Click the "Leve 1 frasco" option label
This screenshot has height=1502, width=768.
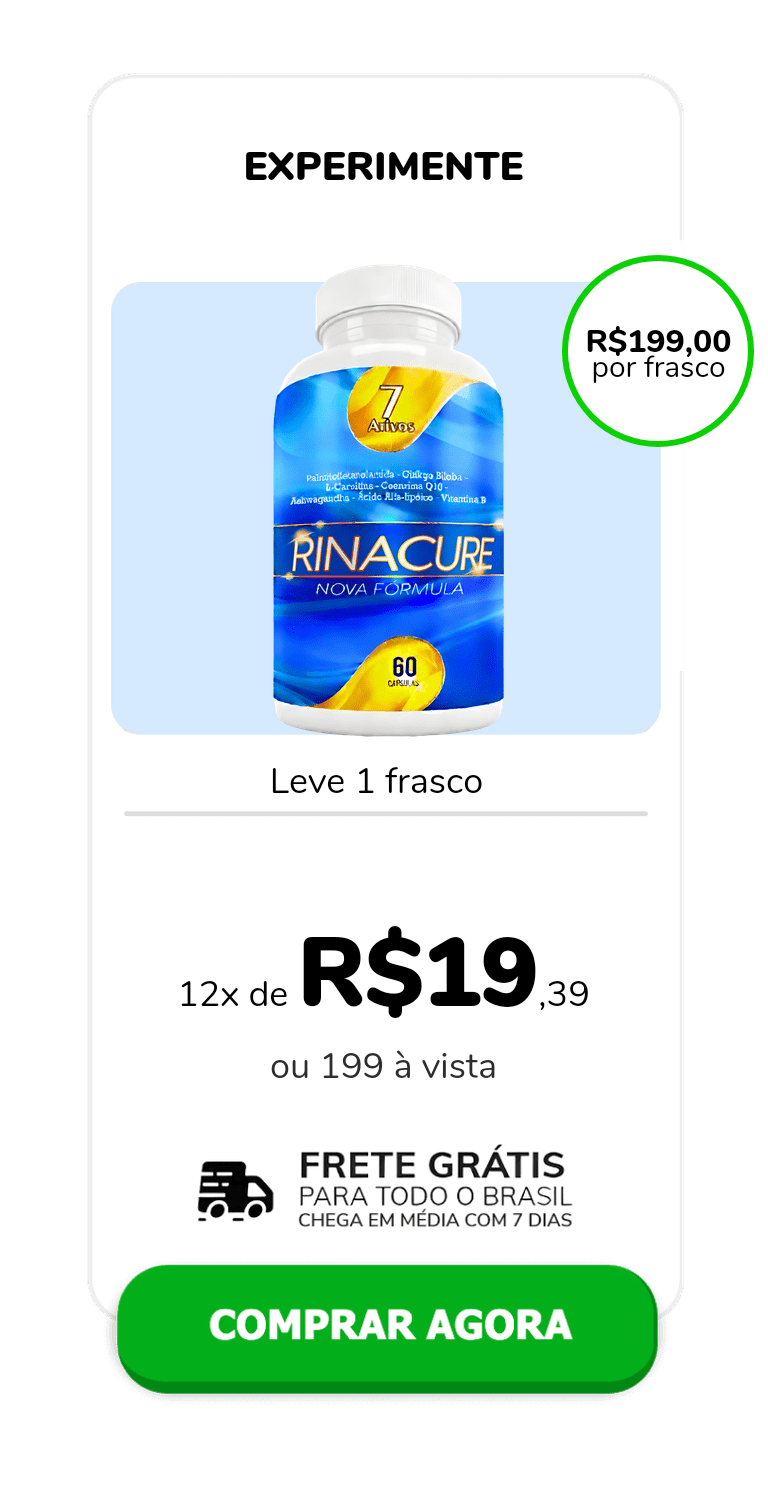click(377, 781)
